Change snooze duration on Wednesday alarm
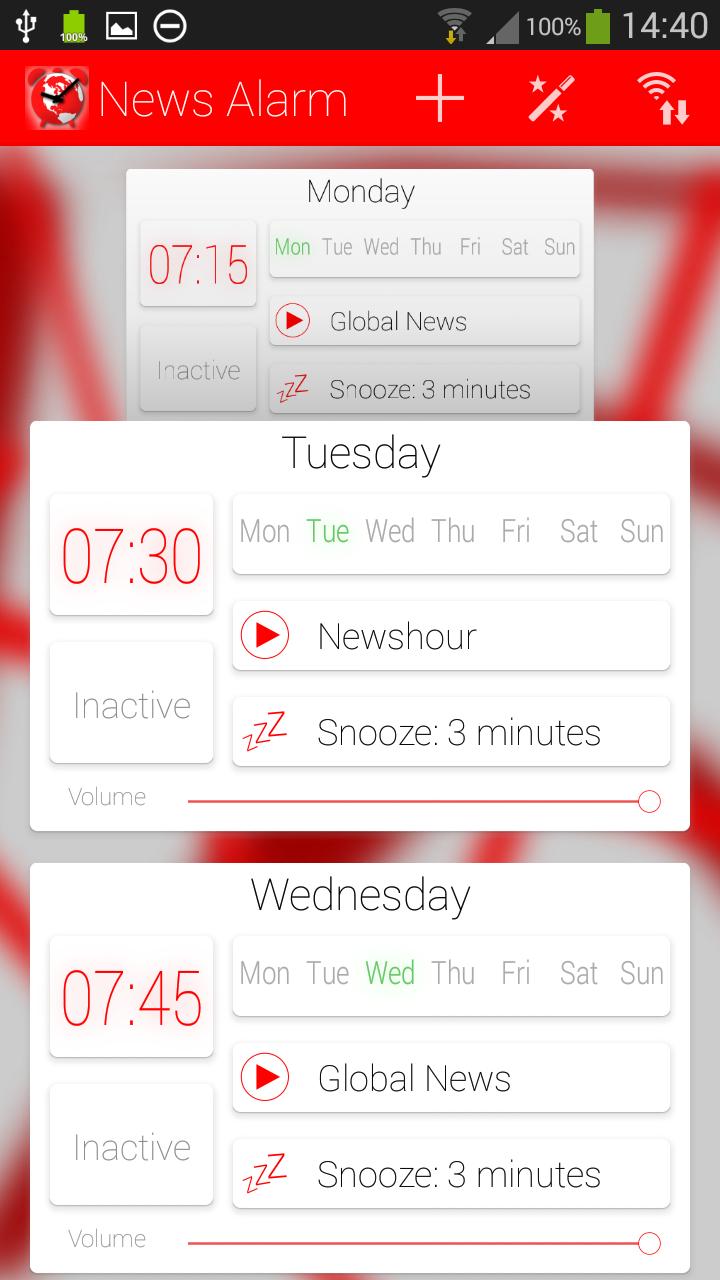The width and height of the screenshot is (720, 1280). (451, 1174)
